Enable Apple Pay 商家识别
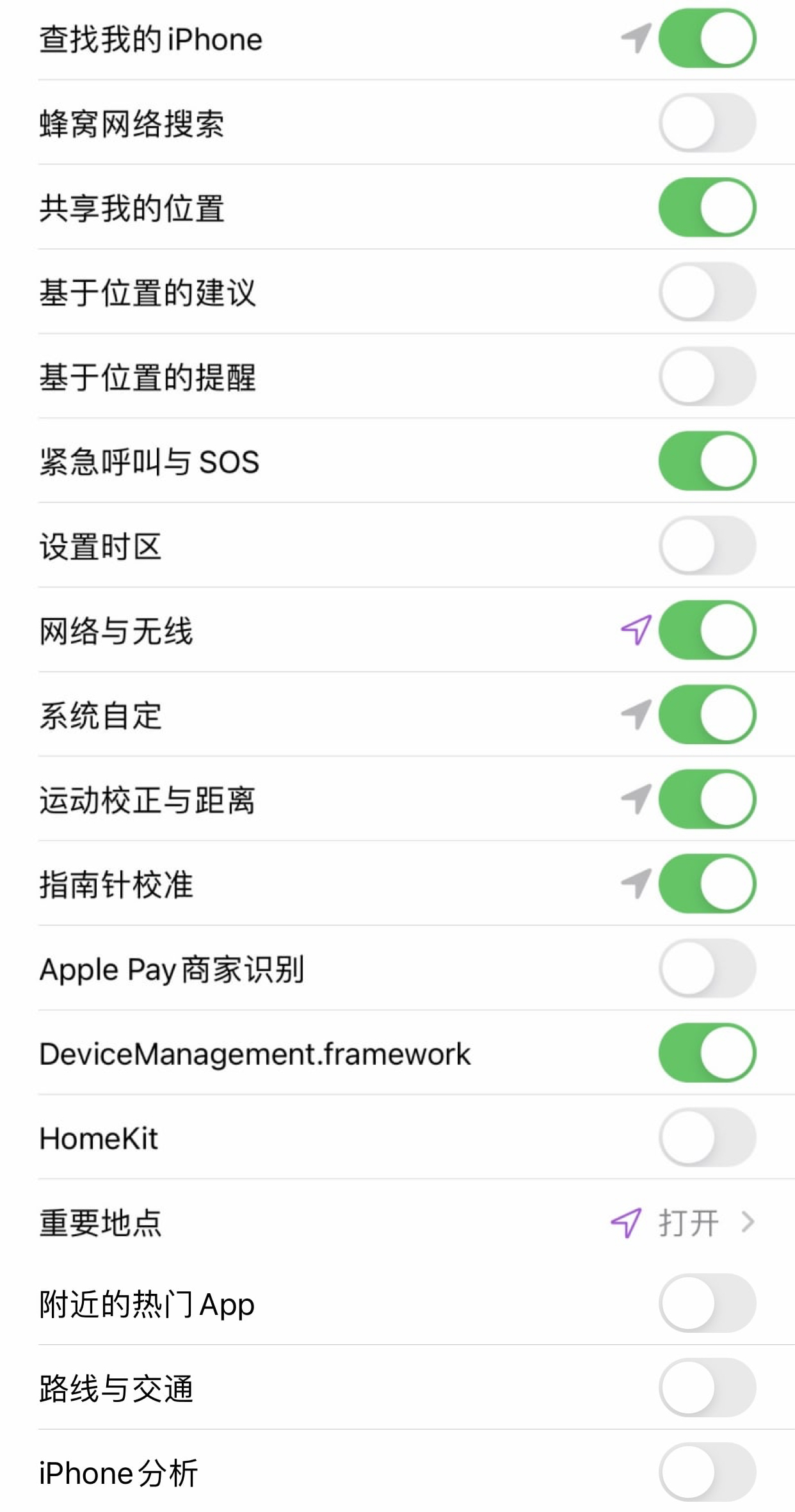 point(707,968)
